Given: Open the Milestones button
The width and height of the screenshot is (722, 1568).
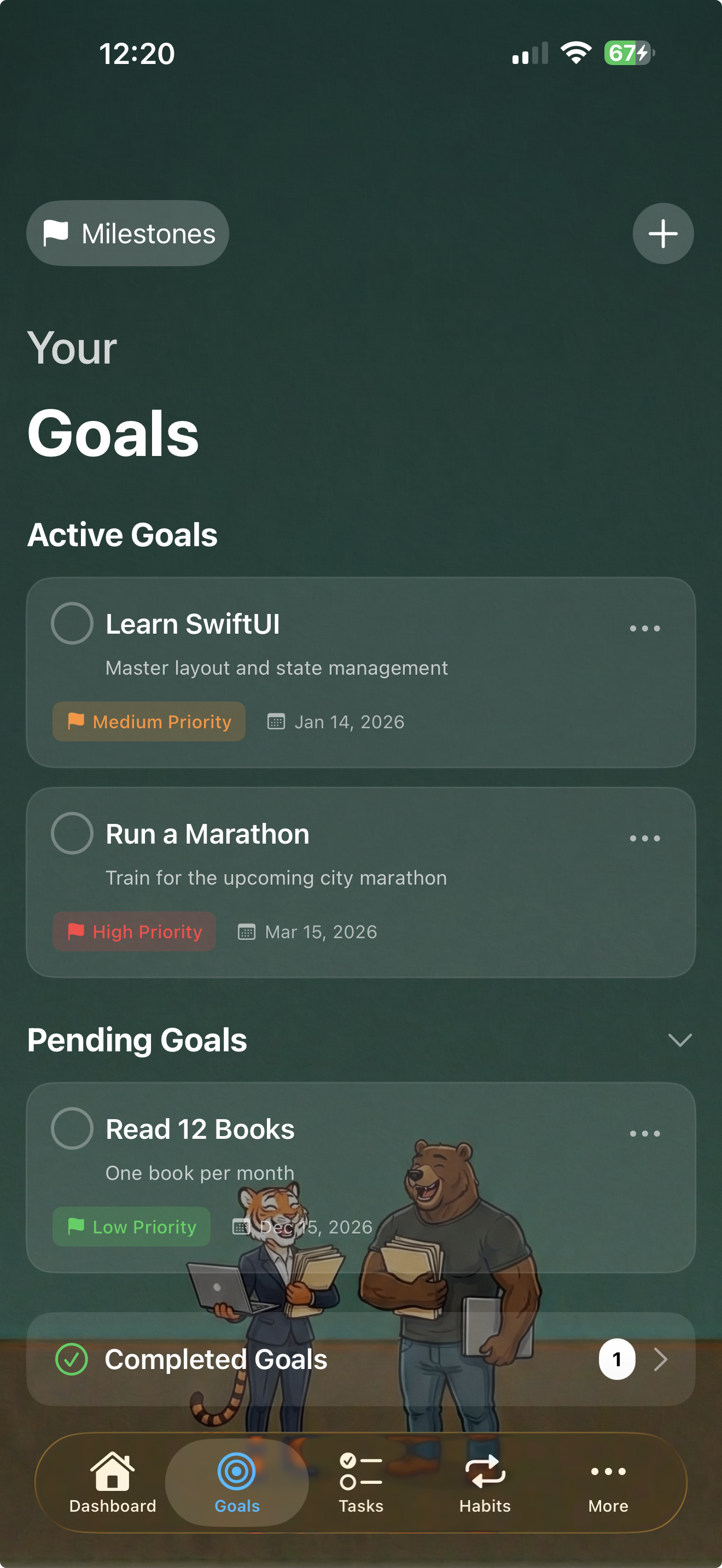Looking at the screenshot, I should (128, 233).
